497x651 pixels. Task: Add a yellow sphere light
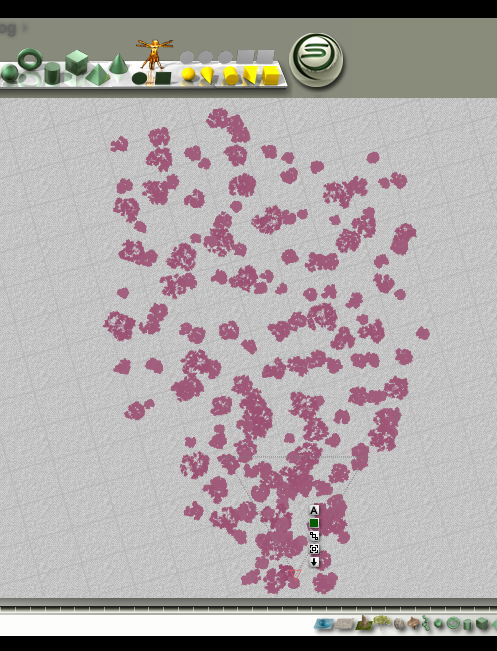188,75
